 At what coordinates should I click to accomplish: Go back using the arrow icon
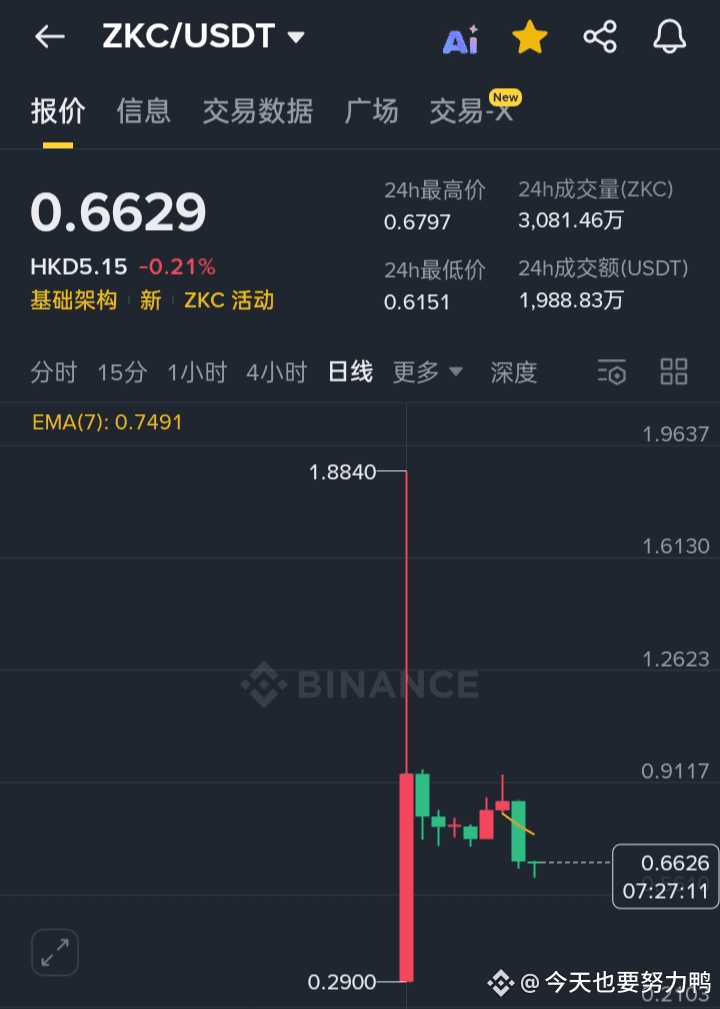49,38
